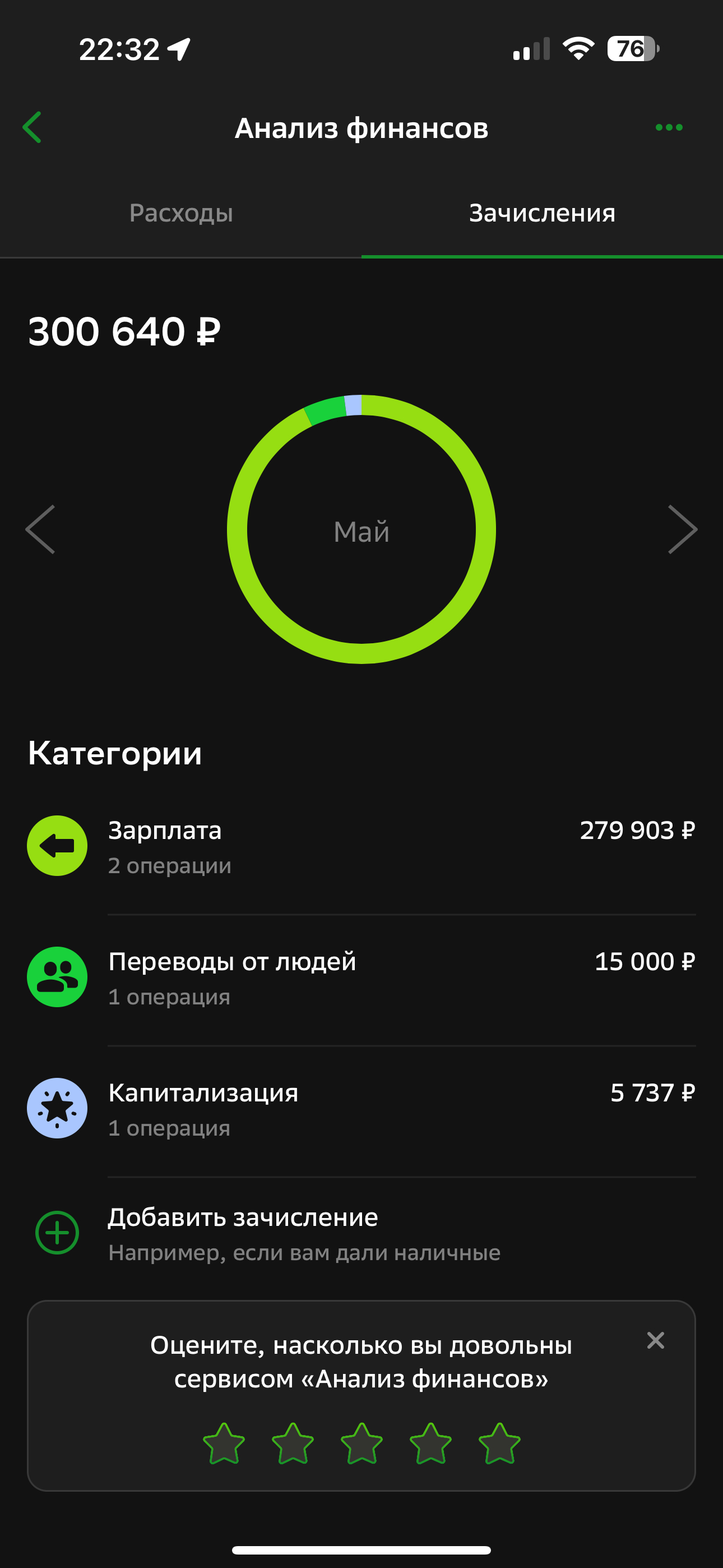
Task: Go back from Анализ финансов
Action: (x=33, y=127)
